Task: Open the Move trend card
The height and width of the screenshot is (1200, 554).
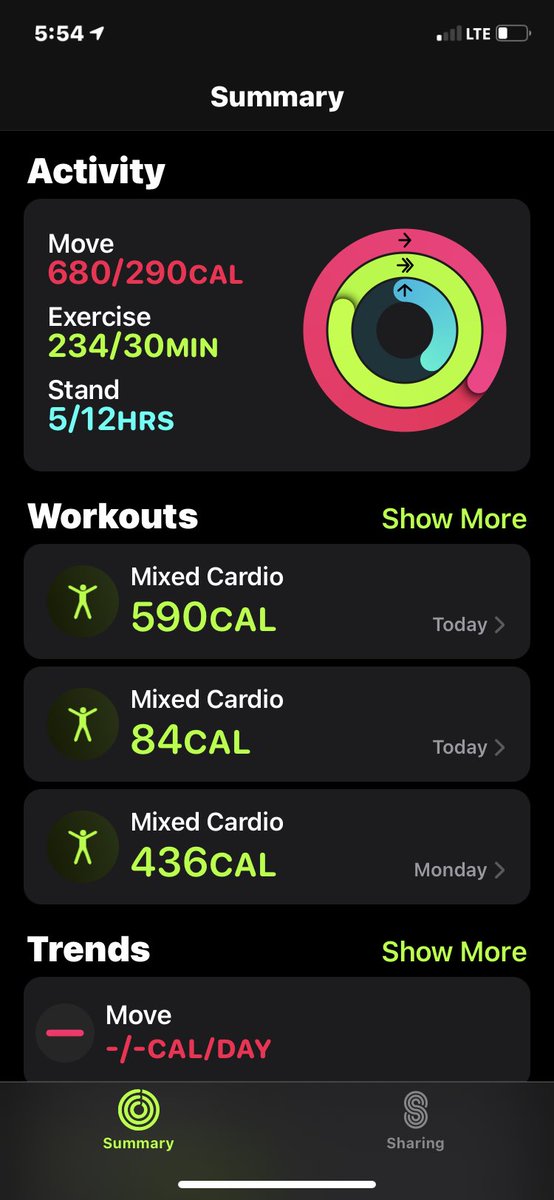Action: 277,1030
